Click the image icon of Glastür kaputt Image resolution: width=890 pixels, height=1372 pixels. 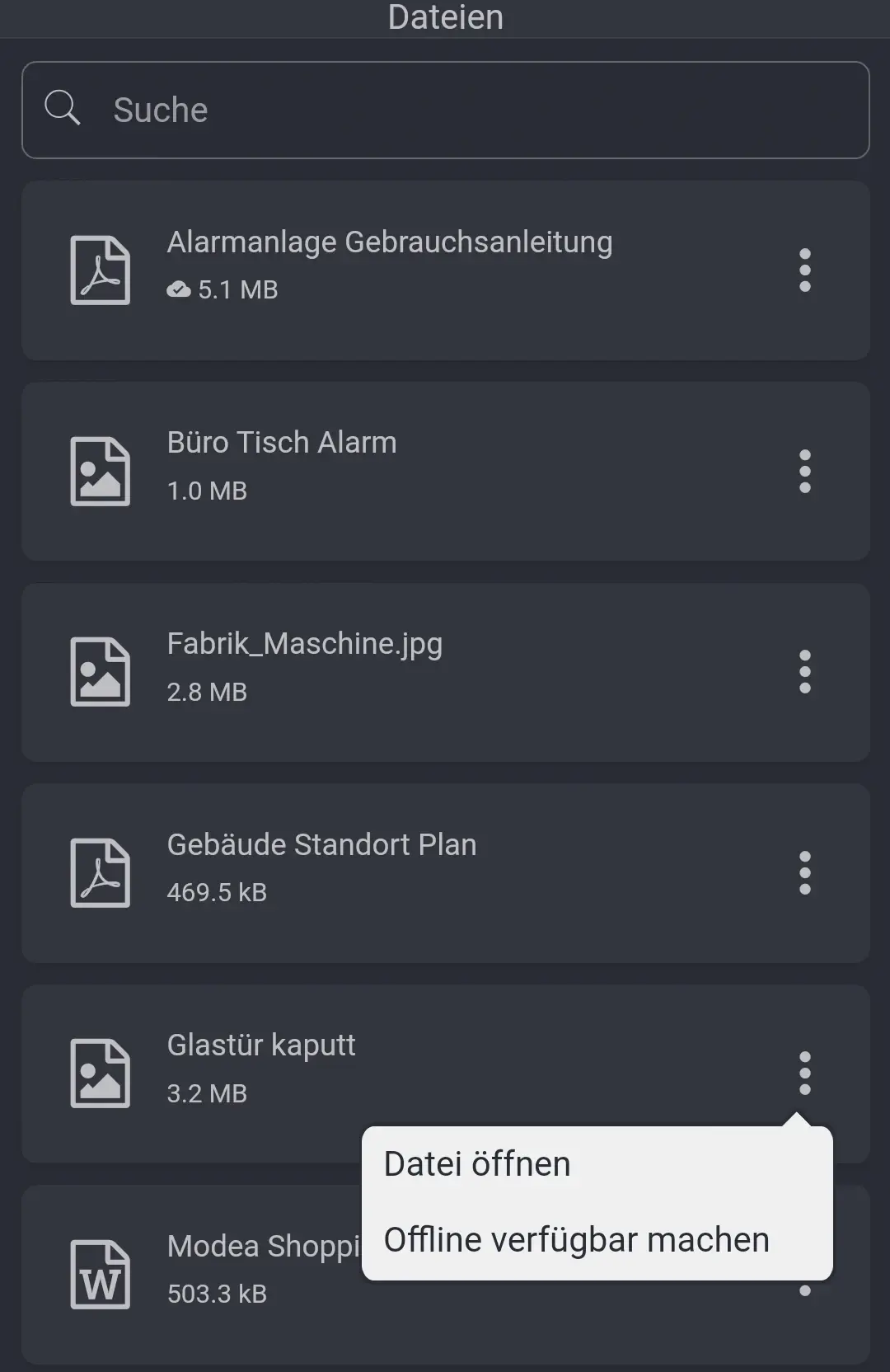(x=101, y=1074)
